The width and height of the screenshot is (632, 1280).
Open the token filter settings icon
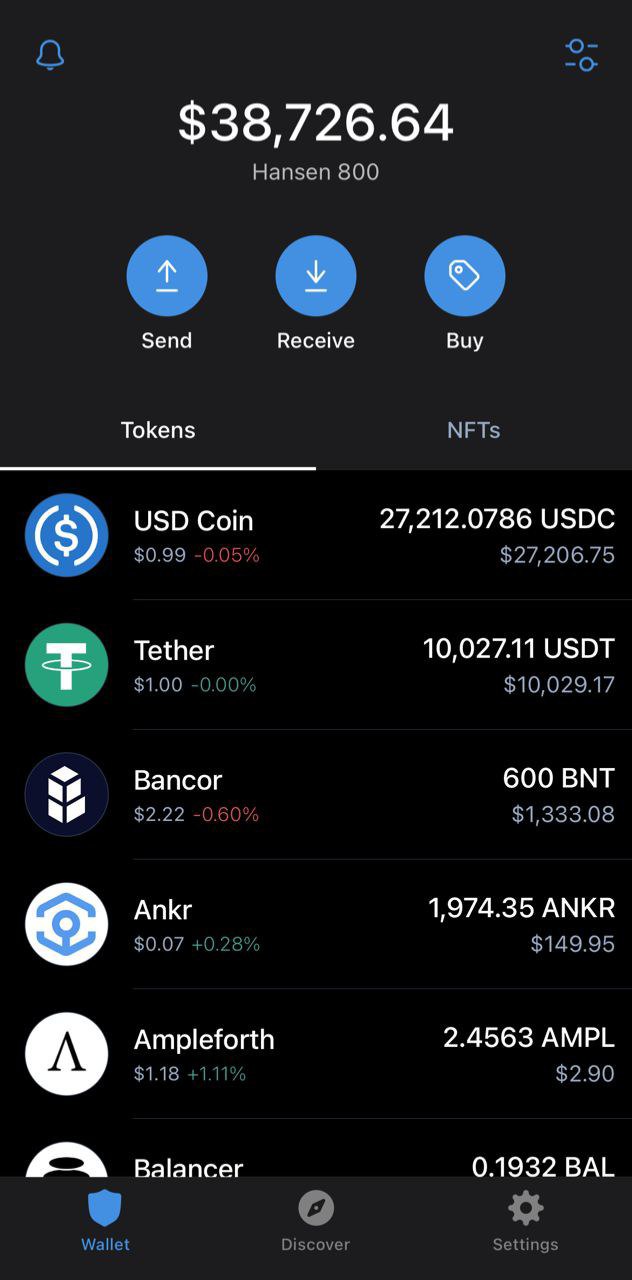coord(581,55)
